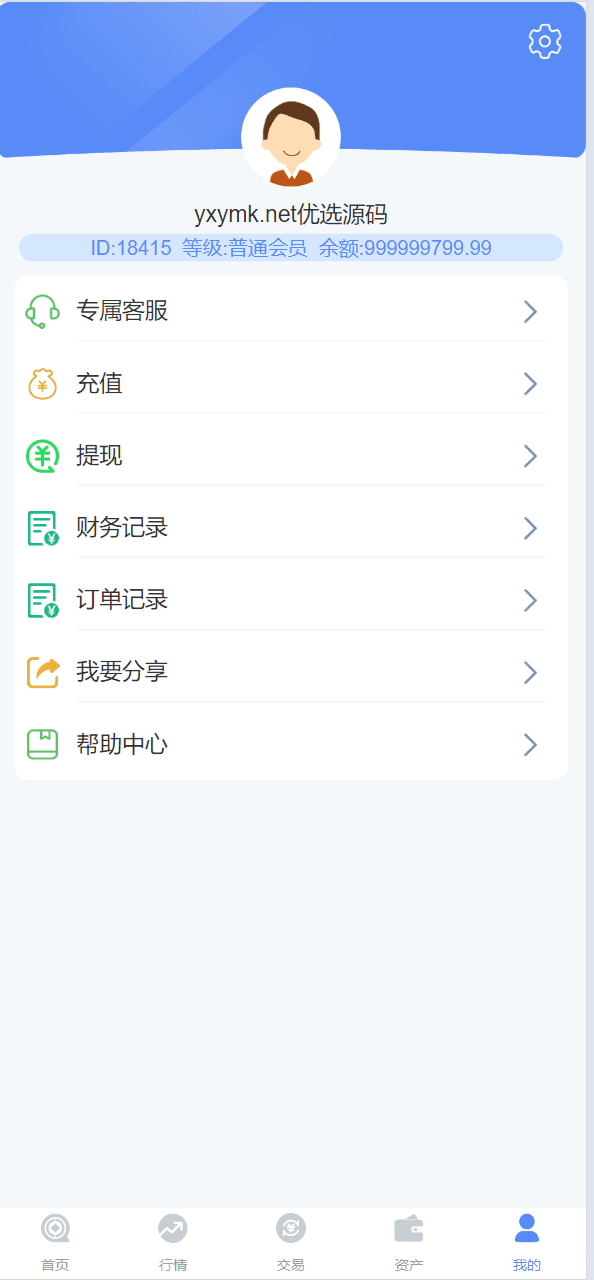Open the settings gear icon
This screenshot has width=594, height=1280.
coord(545,41)
